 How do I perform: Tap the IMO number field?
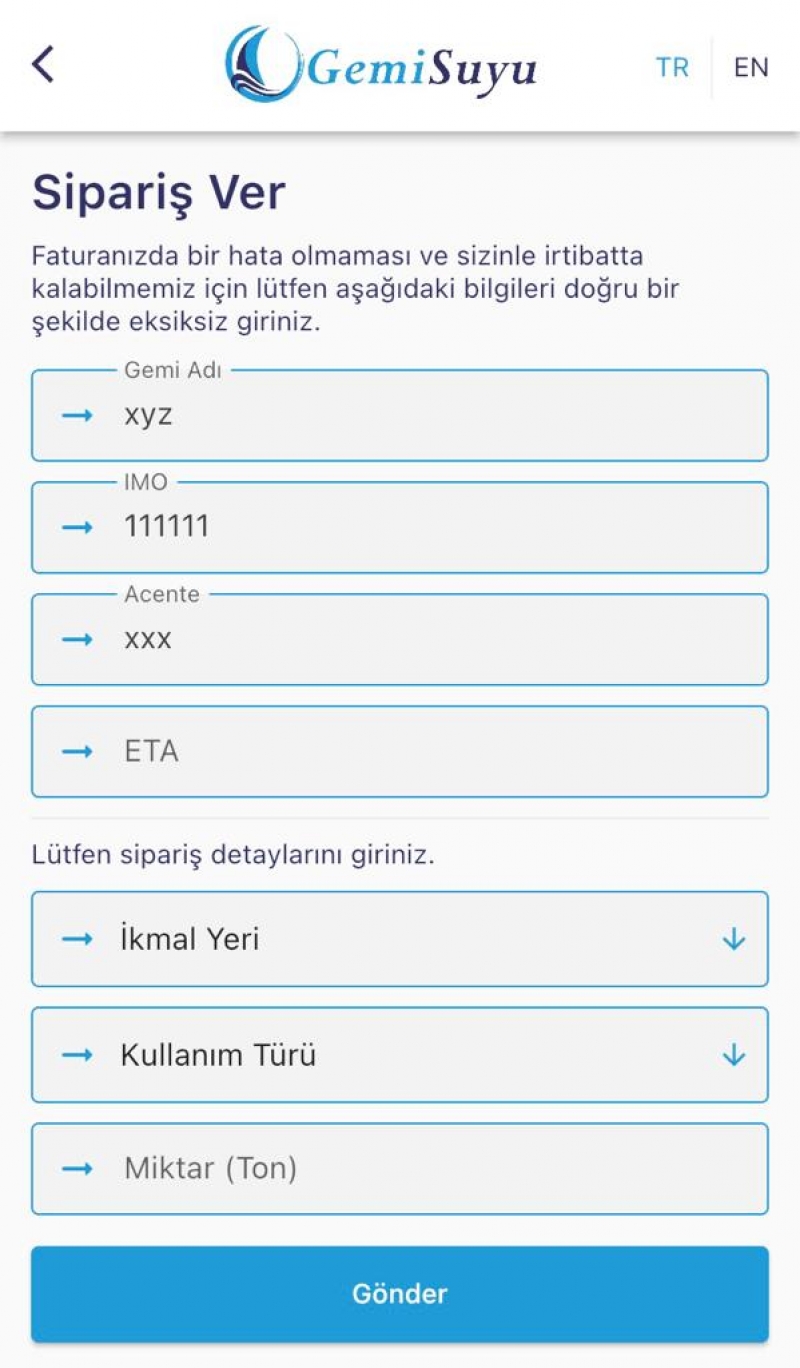[400, 527]
